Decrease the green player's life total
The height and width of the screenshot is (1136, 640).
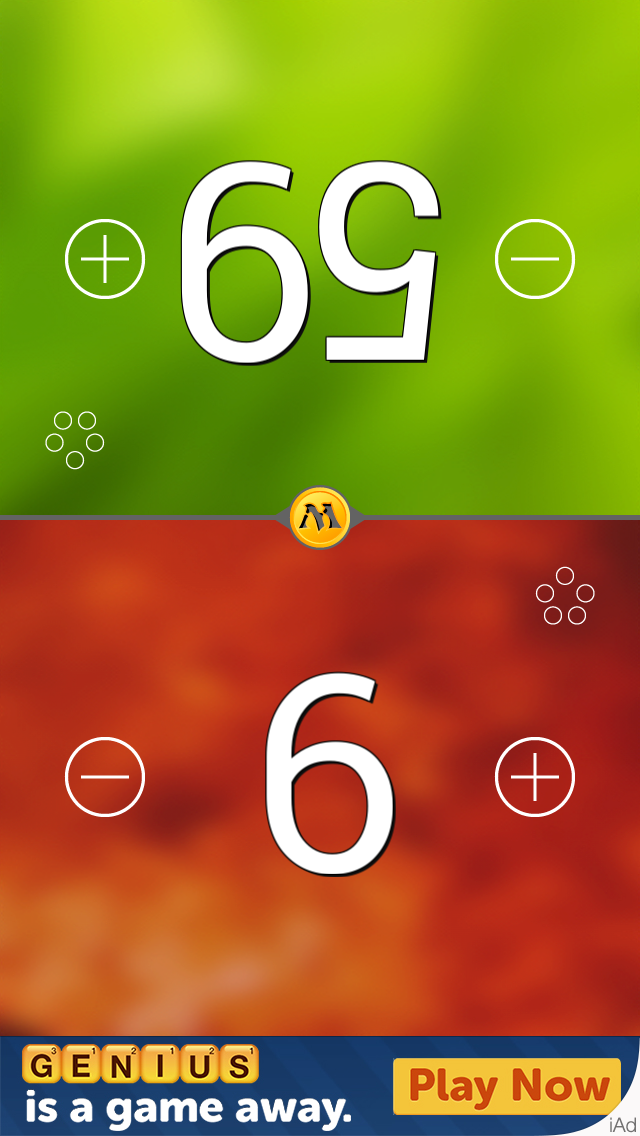coord(535,259)
